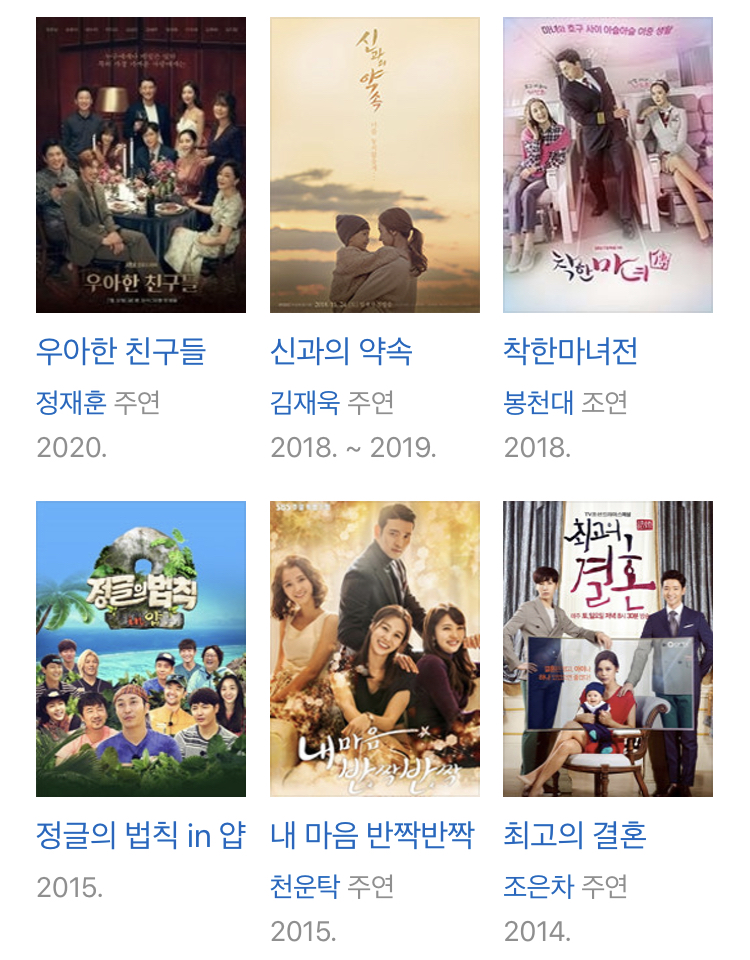View the character 김재욱
The height and width of the screenshot is (960, 750).
click(304, 403)
